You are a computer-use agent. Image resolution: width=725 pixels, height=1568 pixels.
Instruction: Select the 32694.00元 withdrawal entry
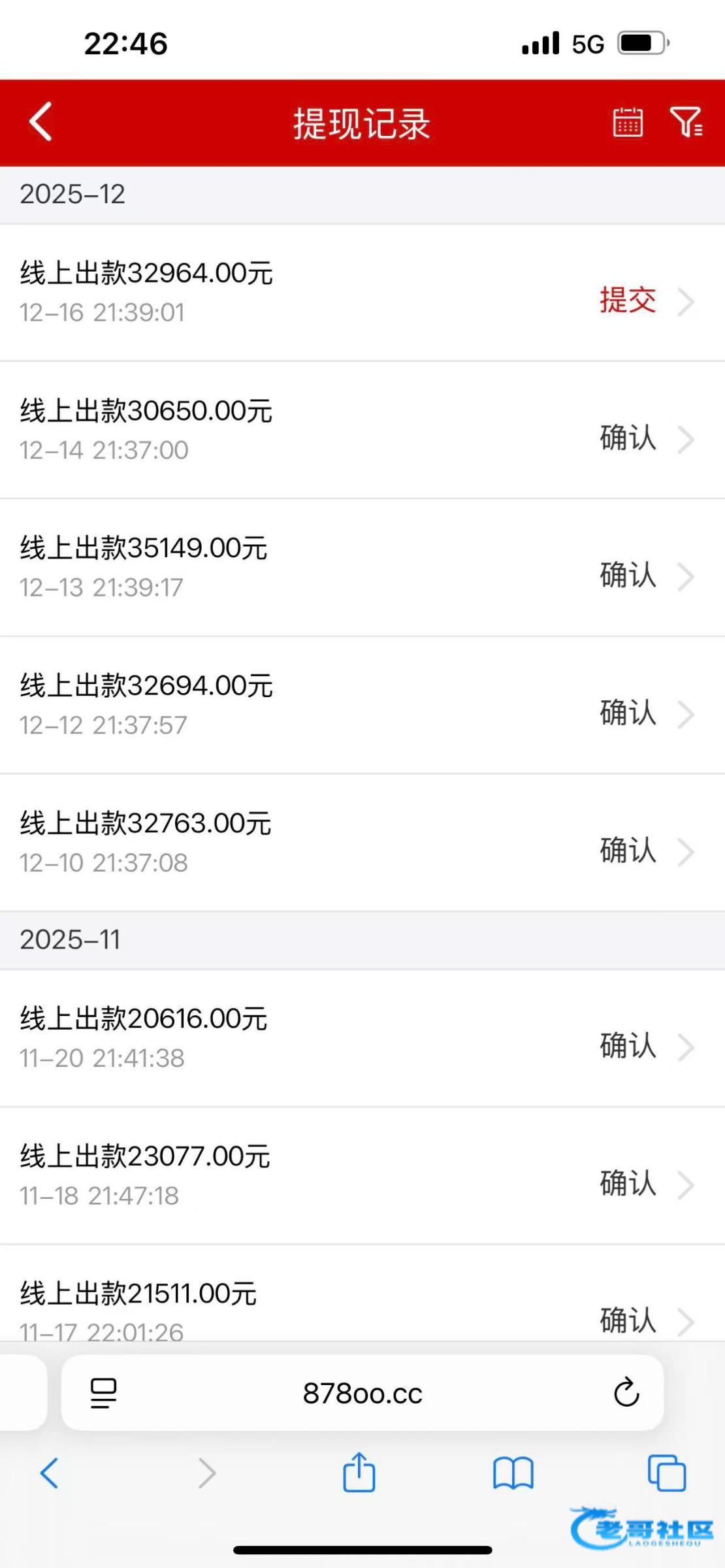coord(362,705)
